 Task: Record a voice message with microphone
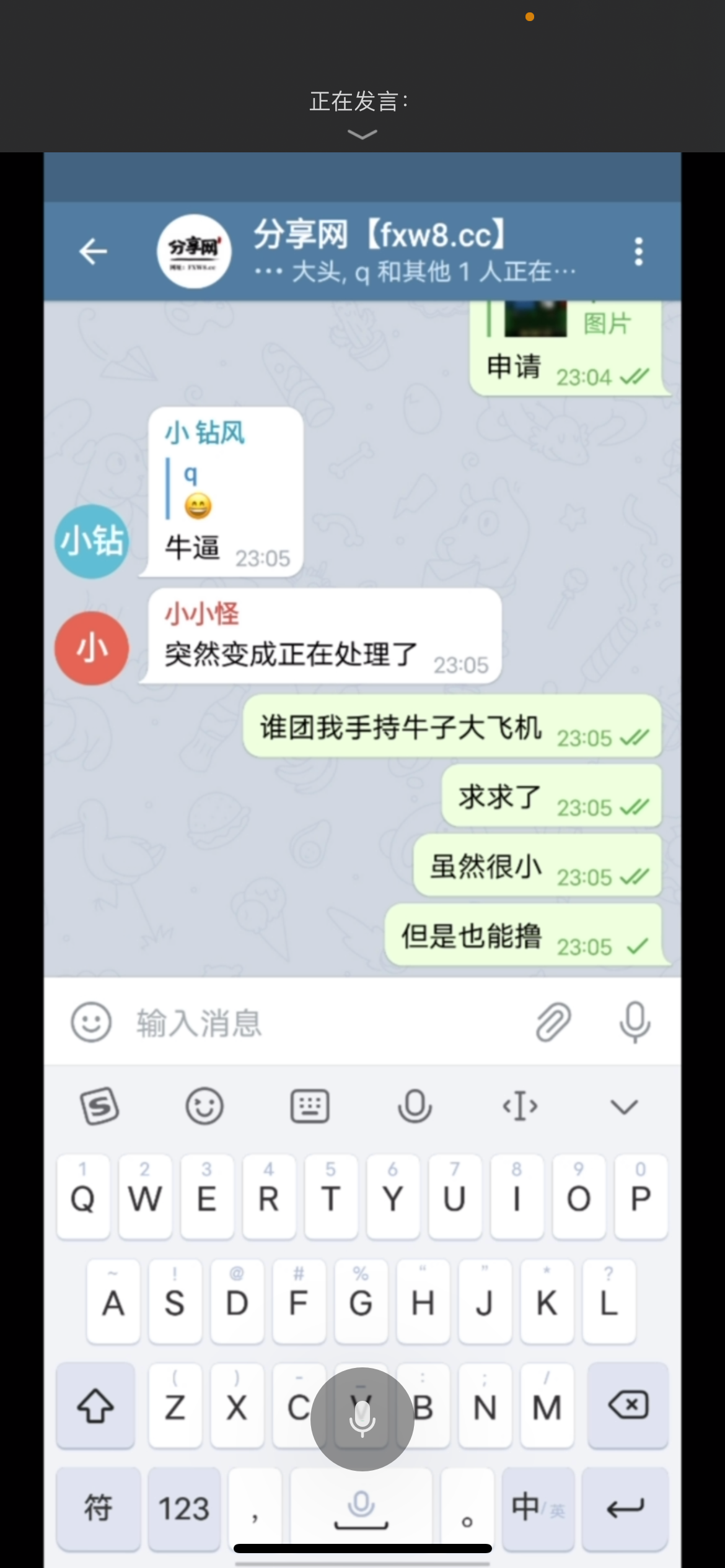coord(635,1022)
